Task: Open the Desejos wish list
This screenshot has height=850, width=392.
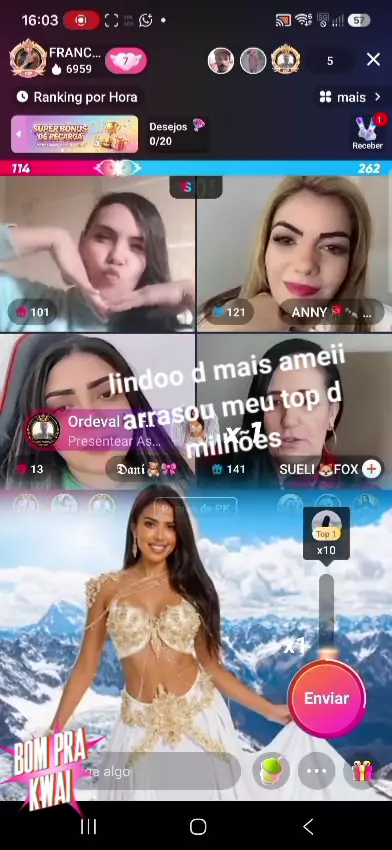Action: click(177, 134)
